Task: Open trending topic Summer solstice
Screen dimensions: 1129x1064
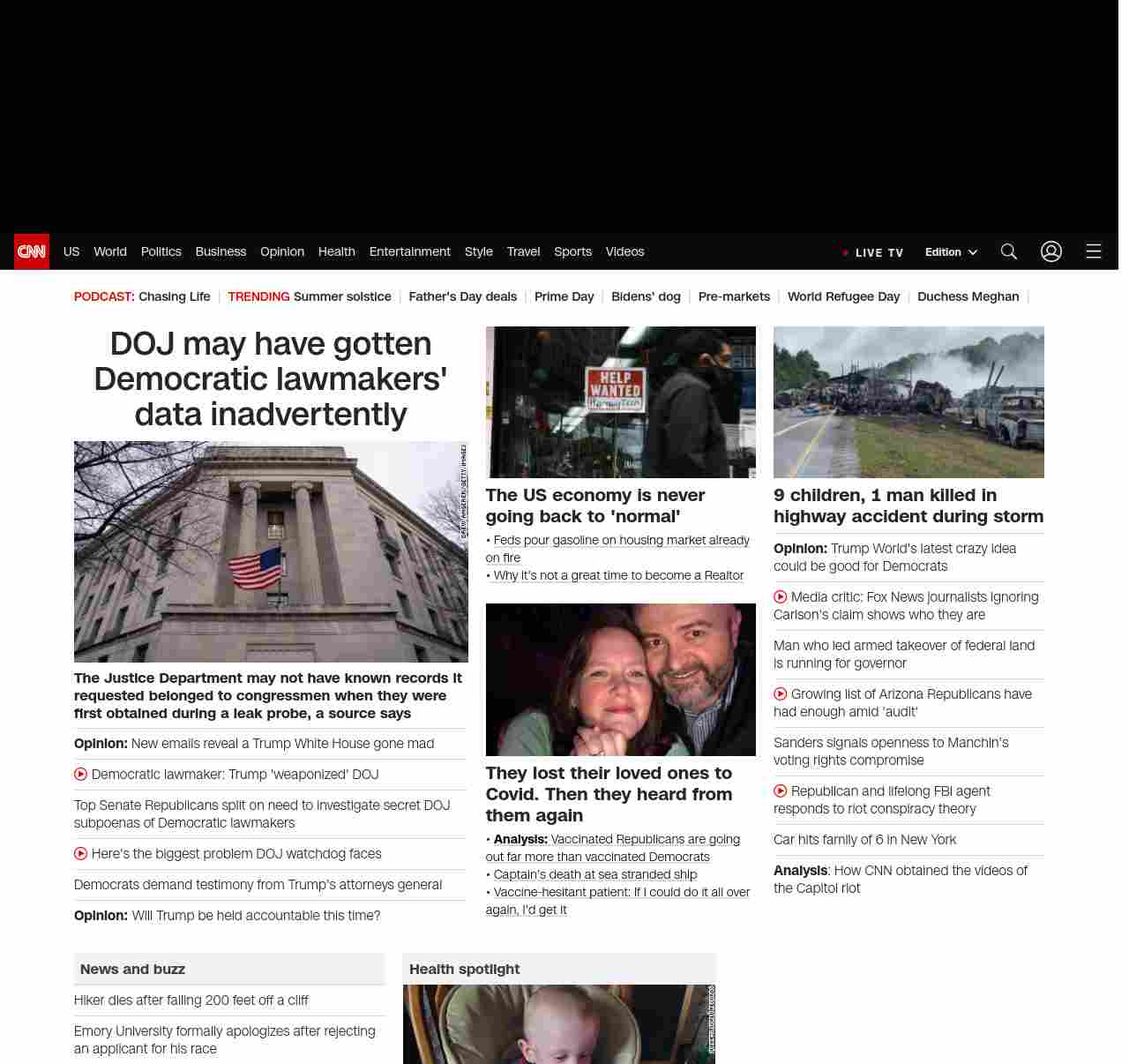Action: [342, 296]
